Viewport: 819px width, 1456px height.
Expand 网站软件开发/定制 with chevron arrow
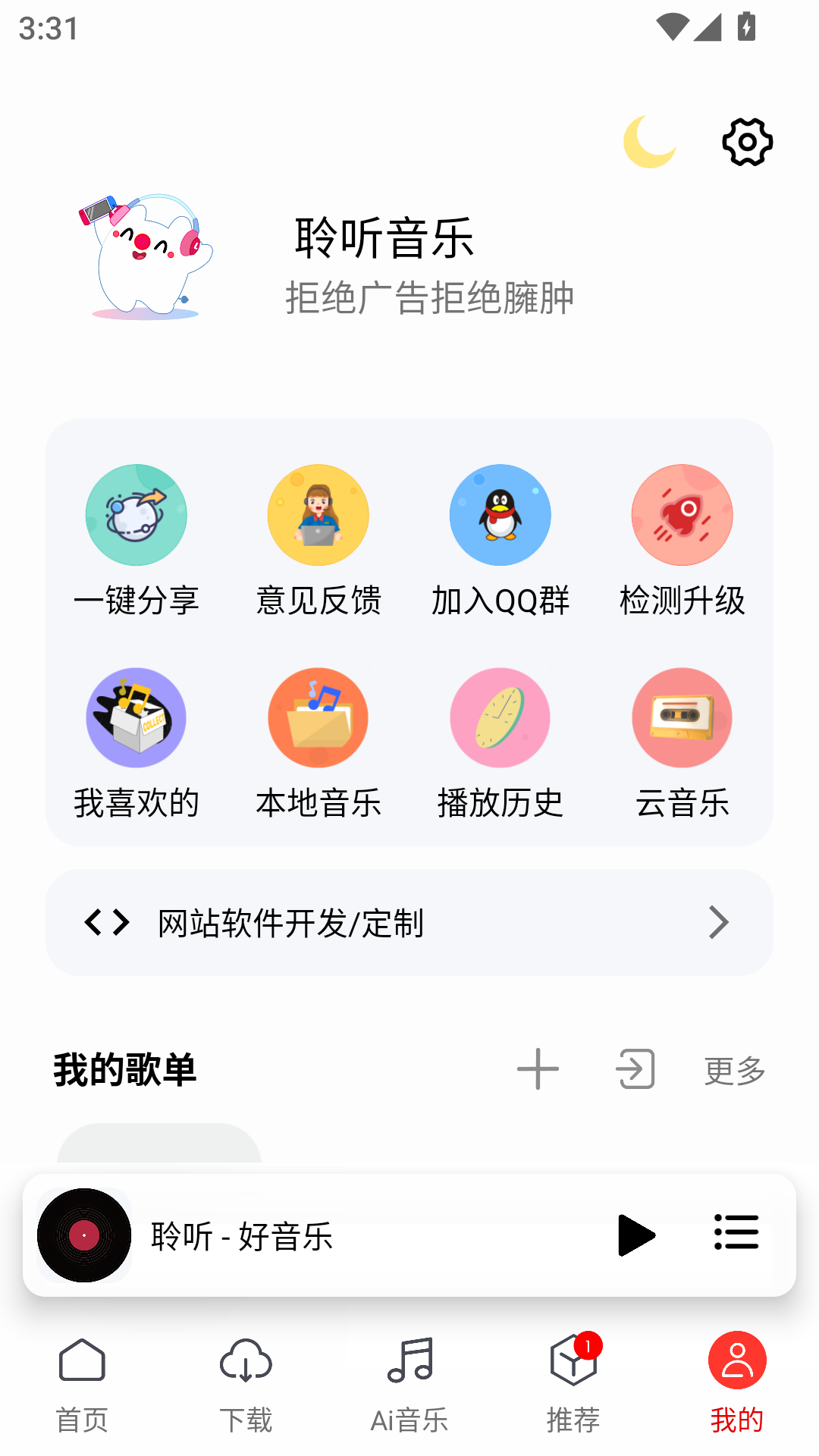pos(718,922)
